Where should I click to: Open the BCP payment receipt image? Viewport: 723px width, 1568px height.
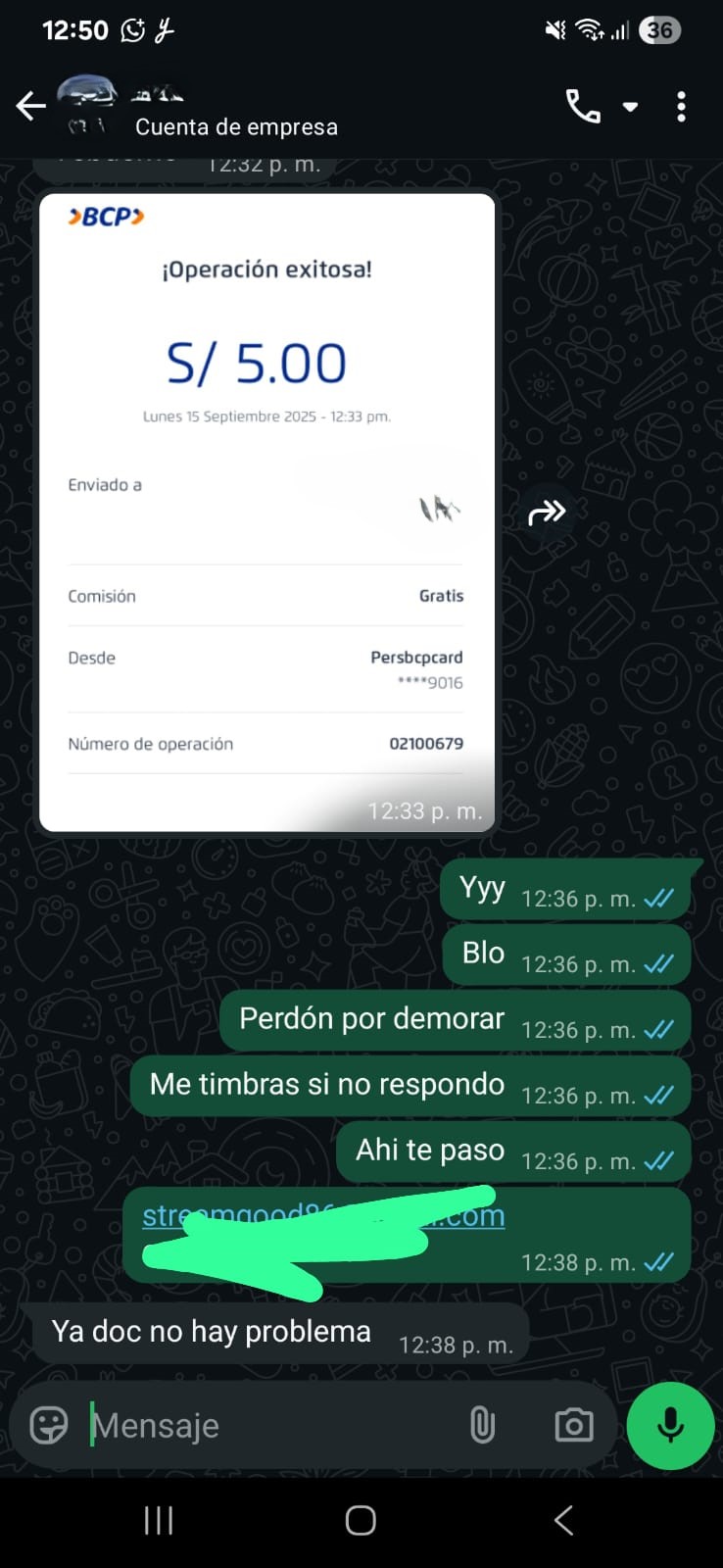[x=266, y=512]
